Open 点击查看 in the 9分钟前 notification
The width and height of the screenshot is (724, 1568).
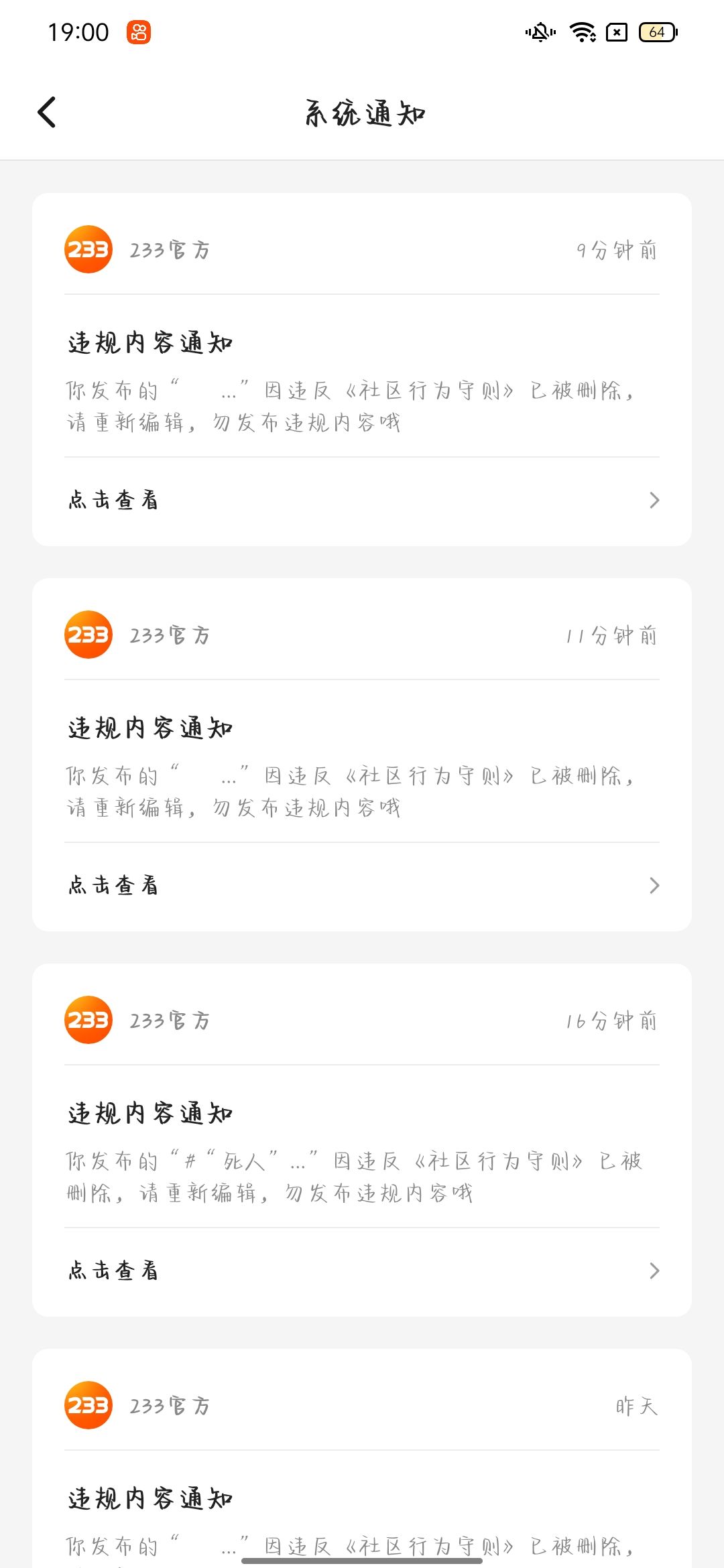[x=362, y=501]
